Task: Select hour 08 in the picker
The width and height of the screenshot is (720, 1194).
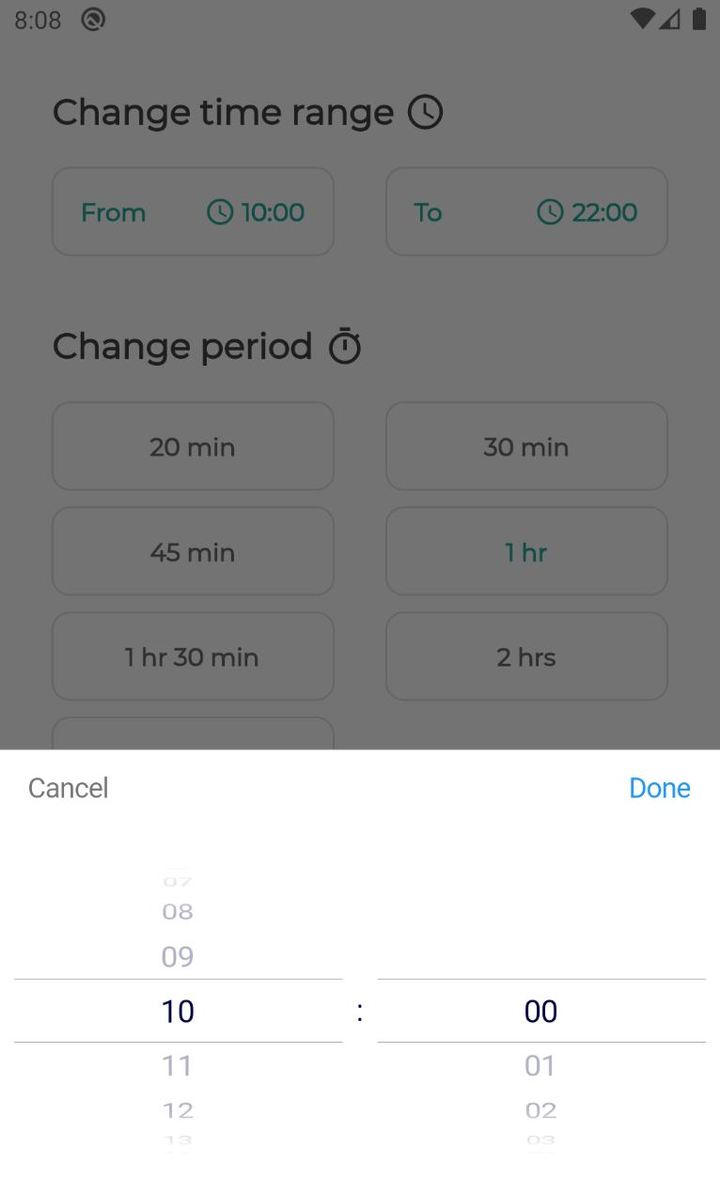Action: 178,911
